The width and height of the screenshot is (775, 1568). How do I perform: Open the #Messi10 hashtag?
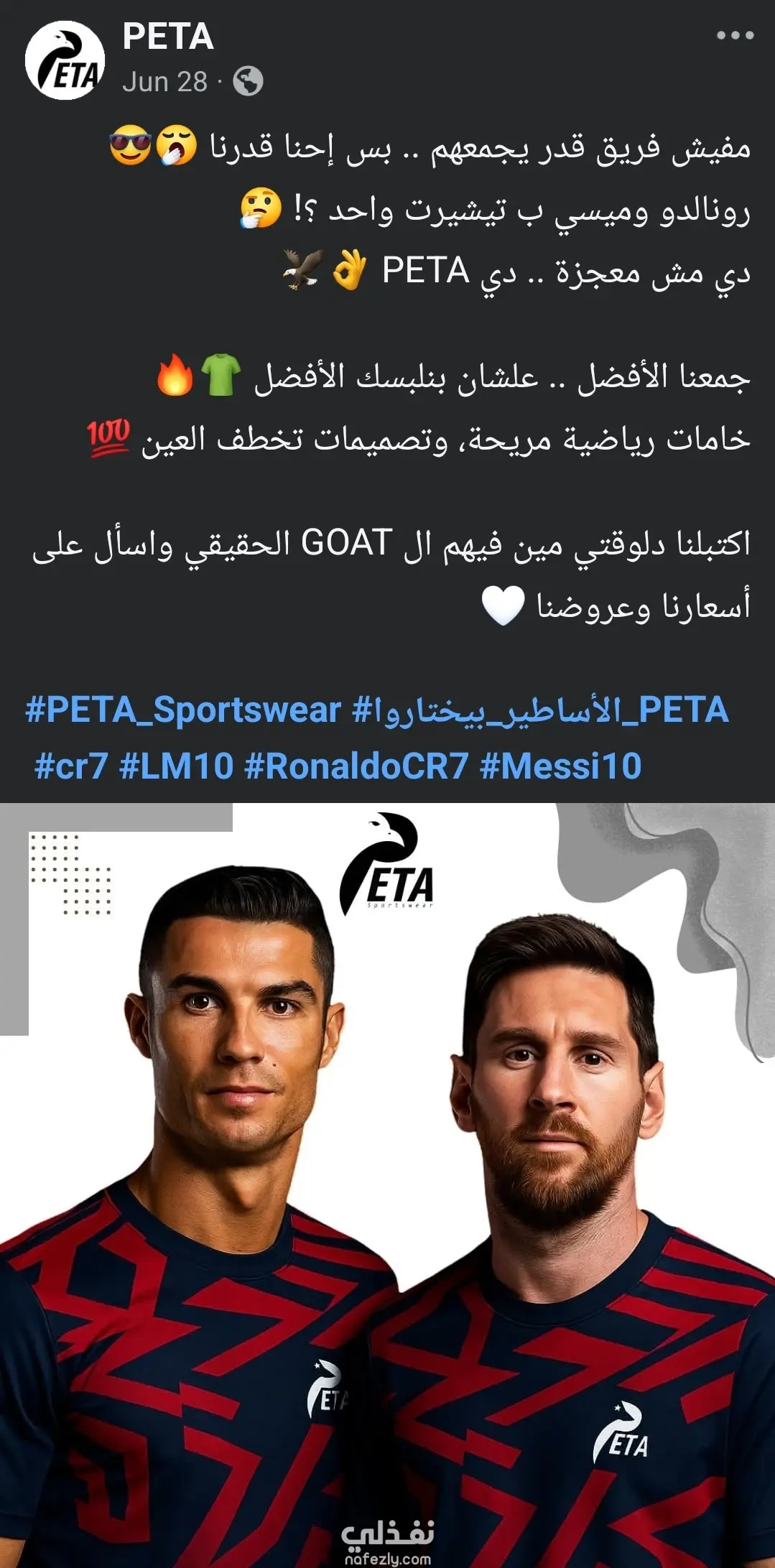(560, 766)
